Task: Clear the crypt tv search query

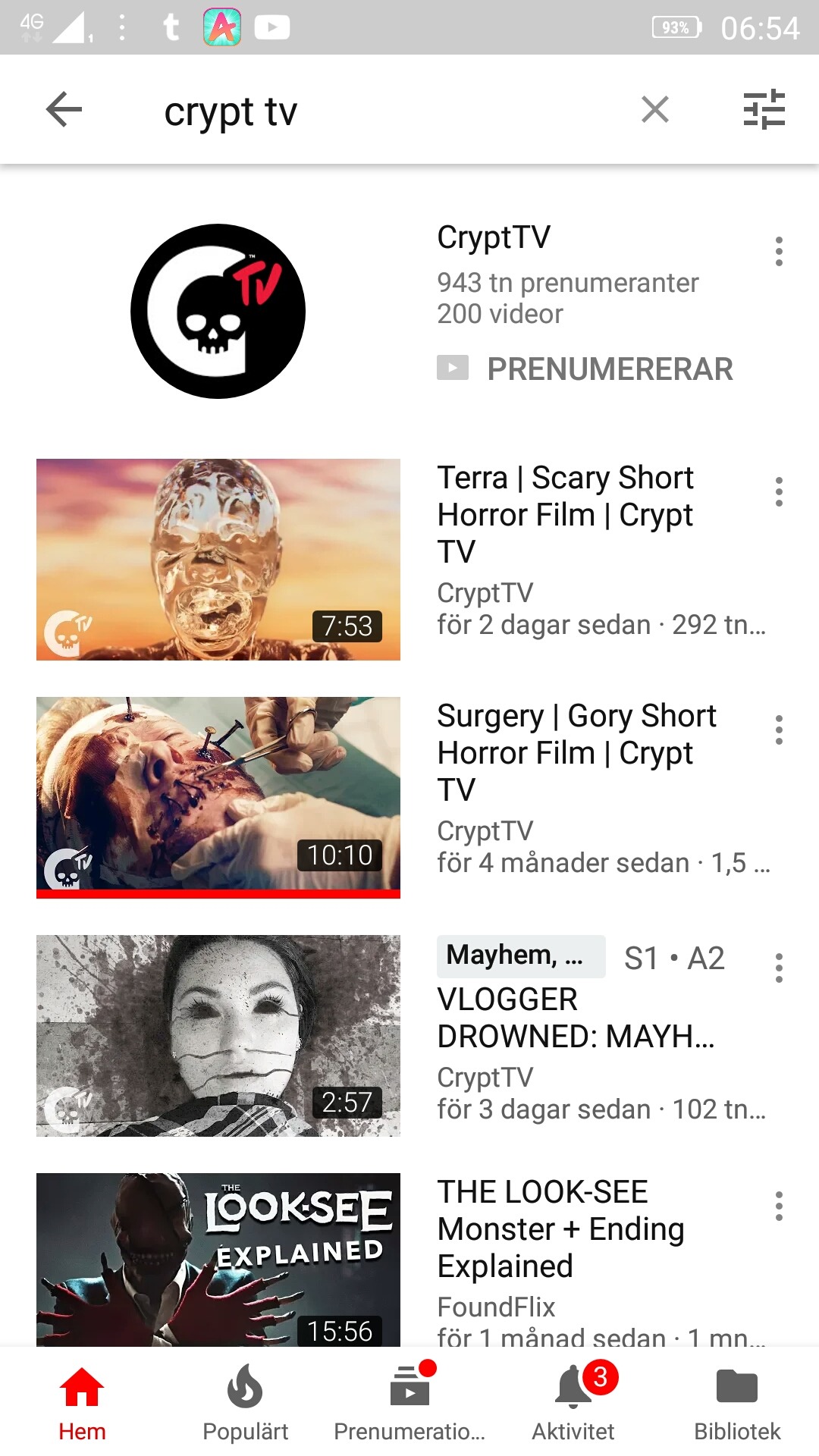Action: [x=654, y=110]
